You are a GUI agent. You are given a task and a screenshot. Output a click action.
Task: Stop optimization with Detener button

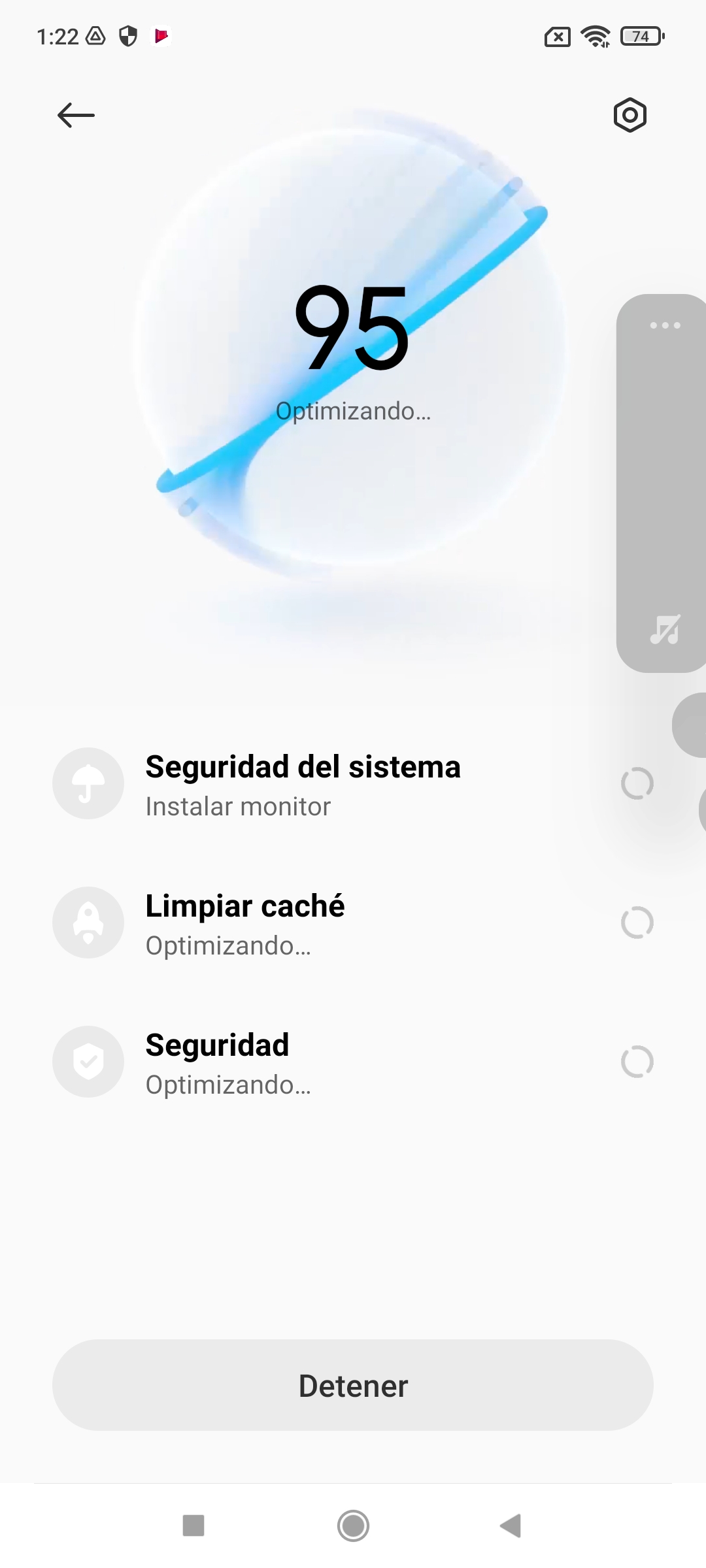click(353, 1385)
